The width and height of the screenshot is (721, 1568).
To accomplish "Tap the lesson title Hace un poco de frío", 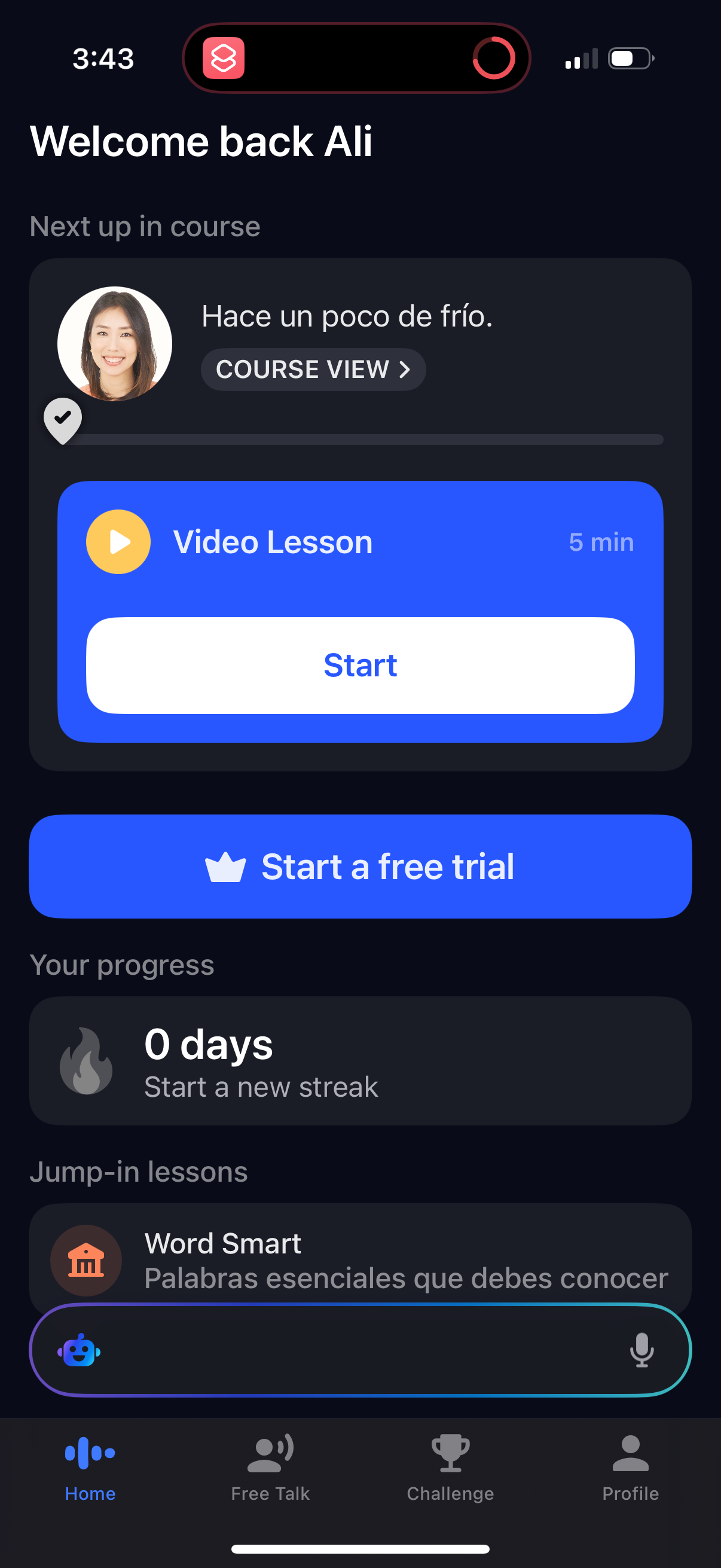I will (x=346, y=315).
